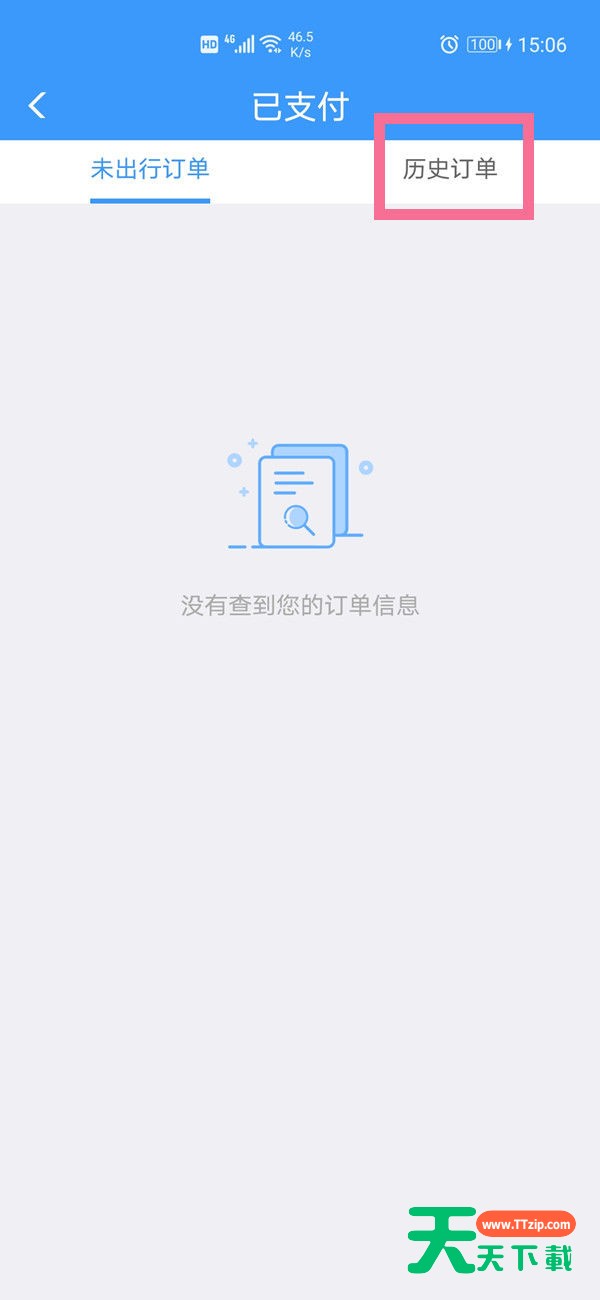Image resolution: width=600 pixels, height=1300 pixels.
Task: Switch to the 历史订单 tab
Action: tap(450, 168)
